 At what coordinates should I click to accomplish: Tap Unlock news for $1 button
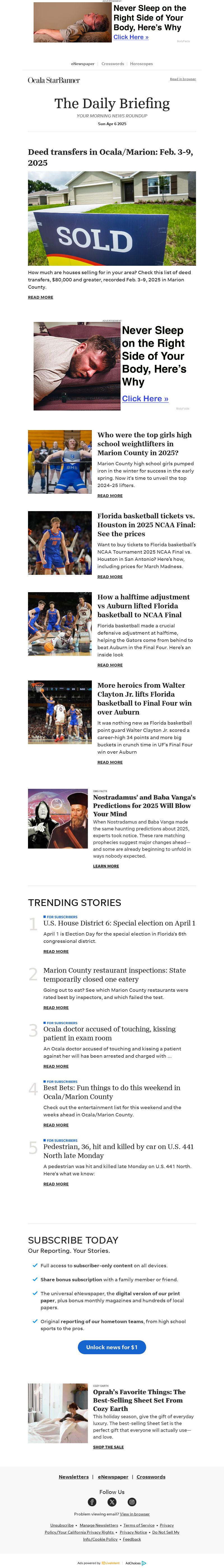point(112,1347)
